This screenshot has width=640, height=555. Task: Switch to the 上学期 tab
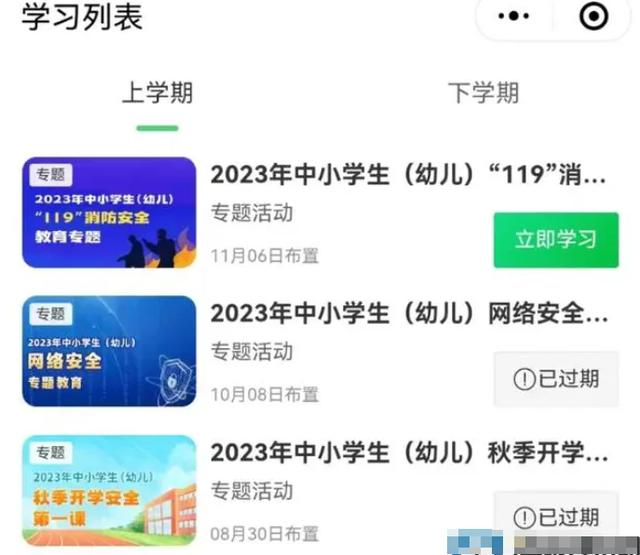(157, 94)
